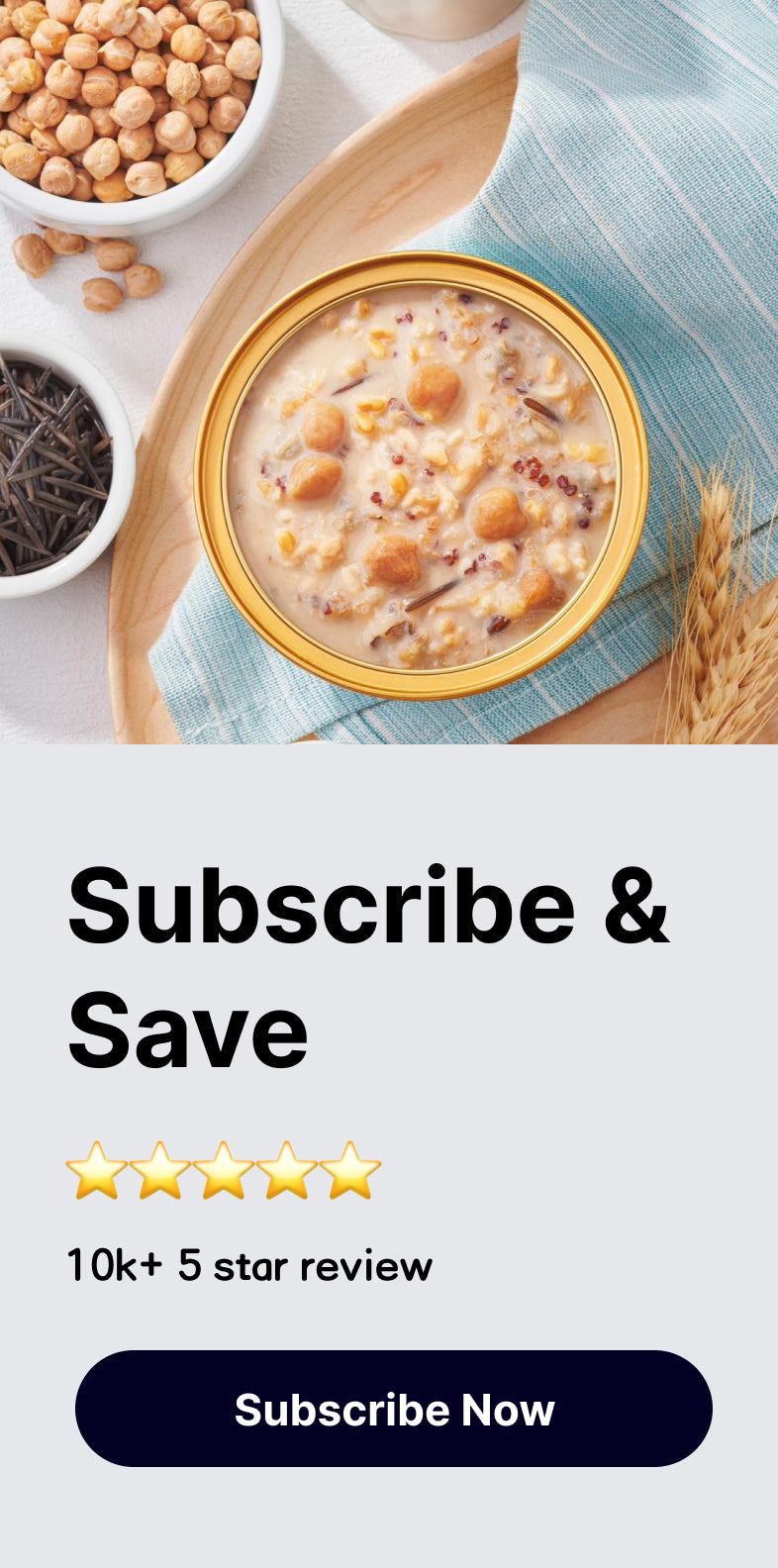
Task: Tap the Subscribe Now button
Action: 394,1409
